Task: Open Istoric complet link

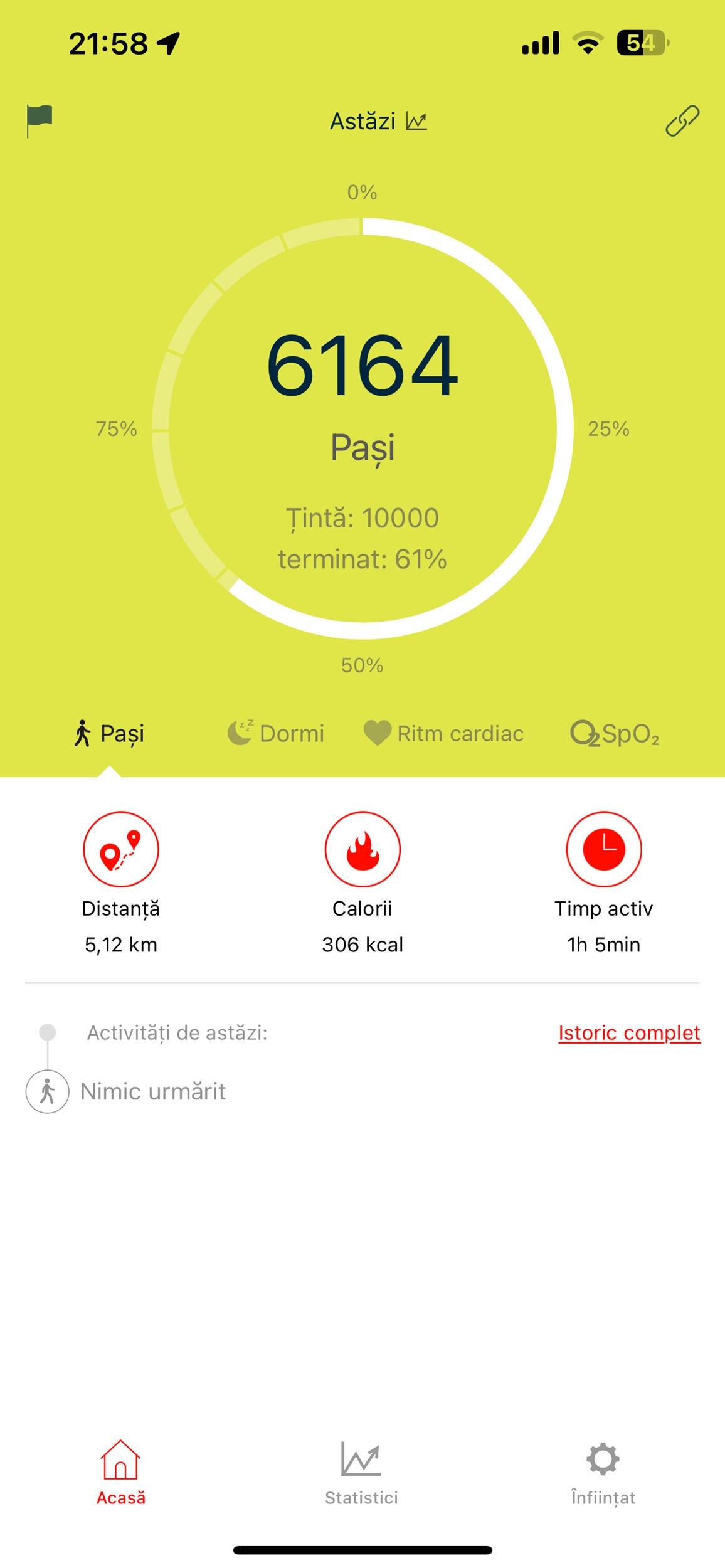Action: pyautogui.click(x=629, y=1032)
